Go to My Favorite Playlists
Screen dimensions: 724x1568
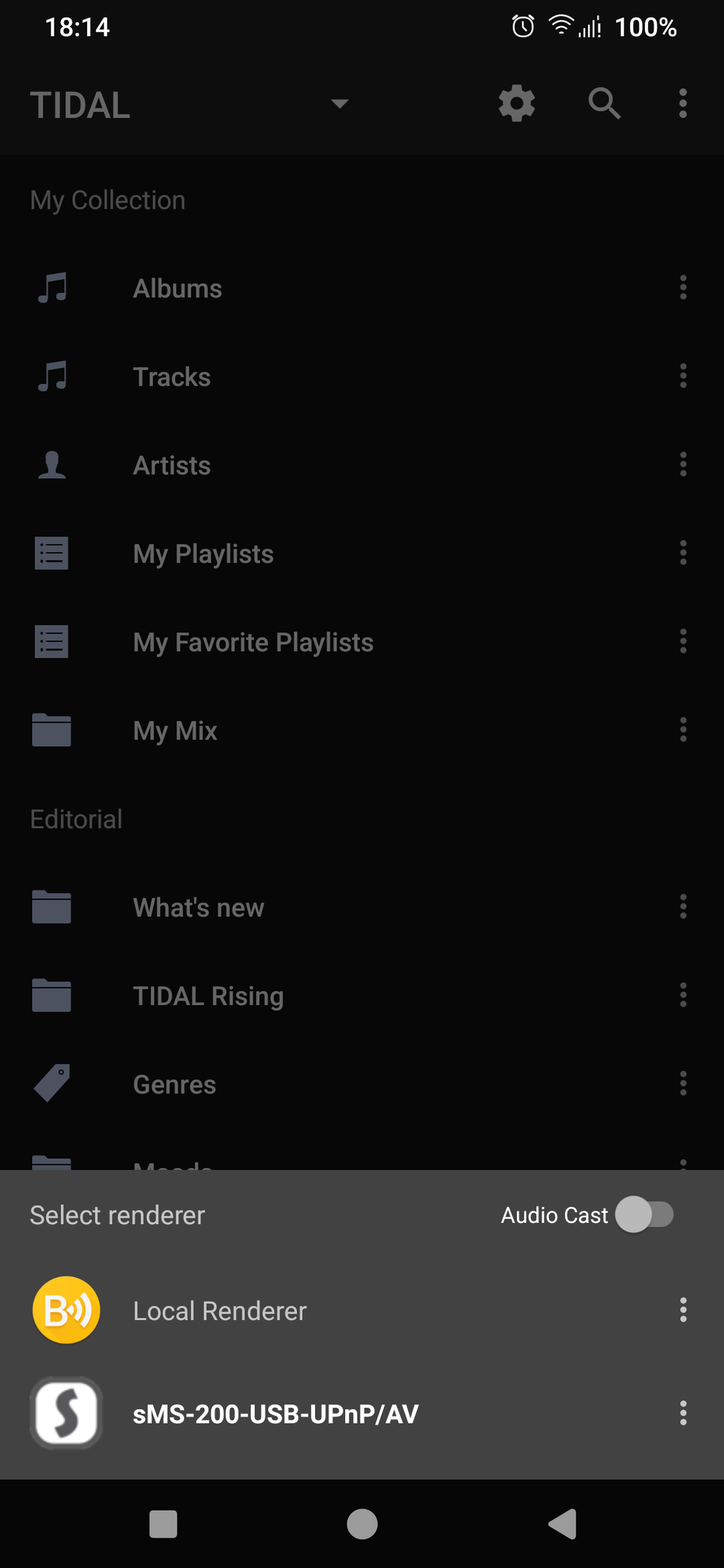(x=253, y=643)
